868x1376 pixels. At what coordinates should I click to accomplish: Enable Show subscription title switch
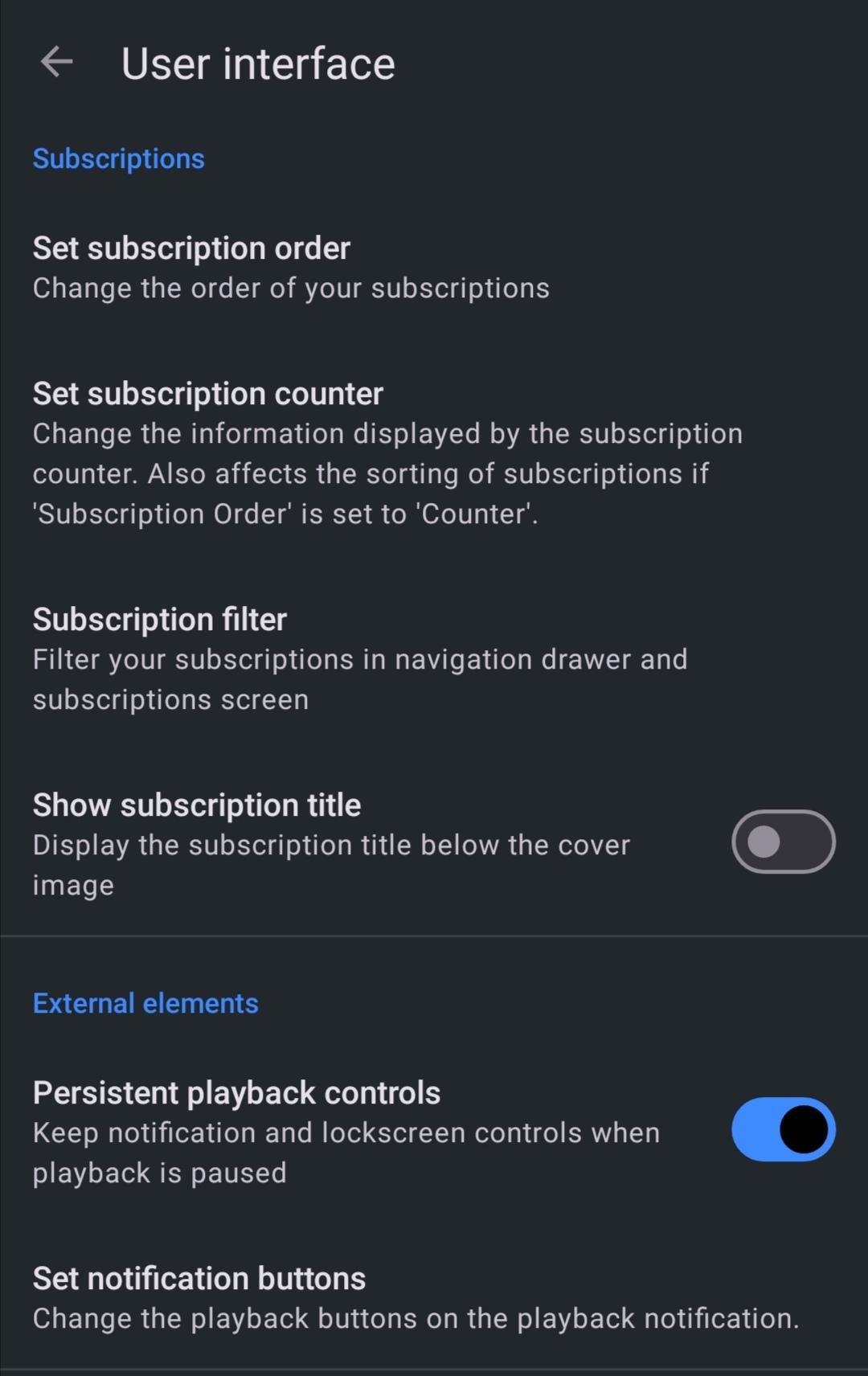pos(783,842)
